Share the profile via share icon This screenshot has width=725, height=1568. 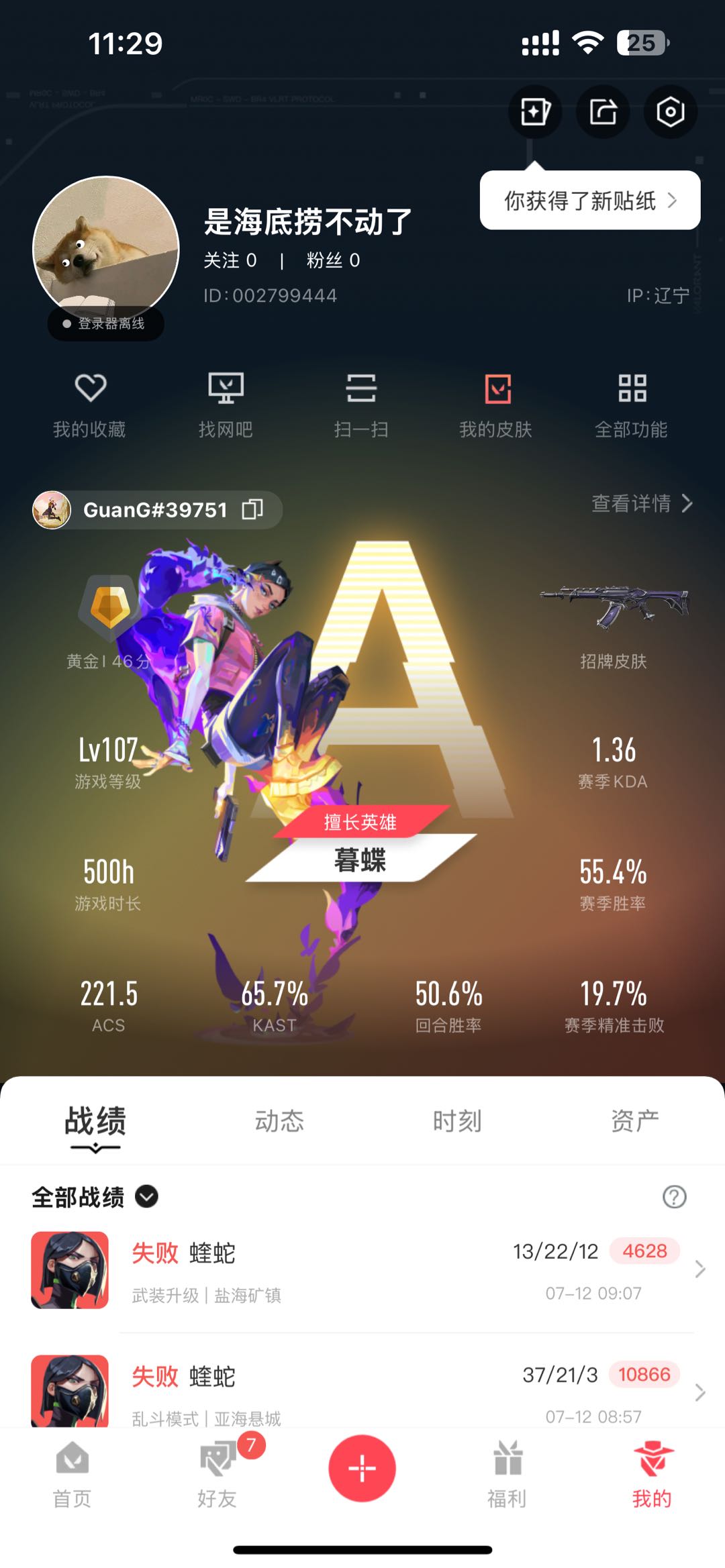[x=603, y=112]
